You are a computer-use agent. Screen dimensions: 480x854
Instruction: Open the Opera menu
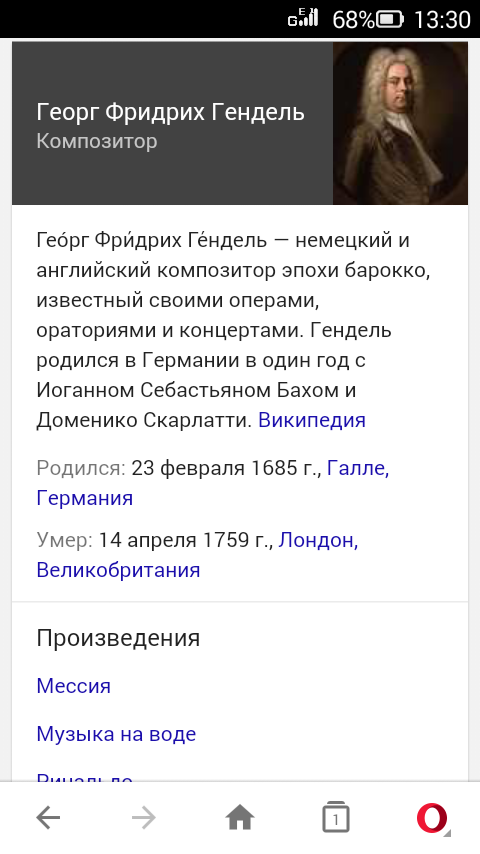432,818
